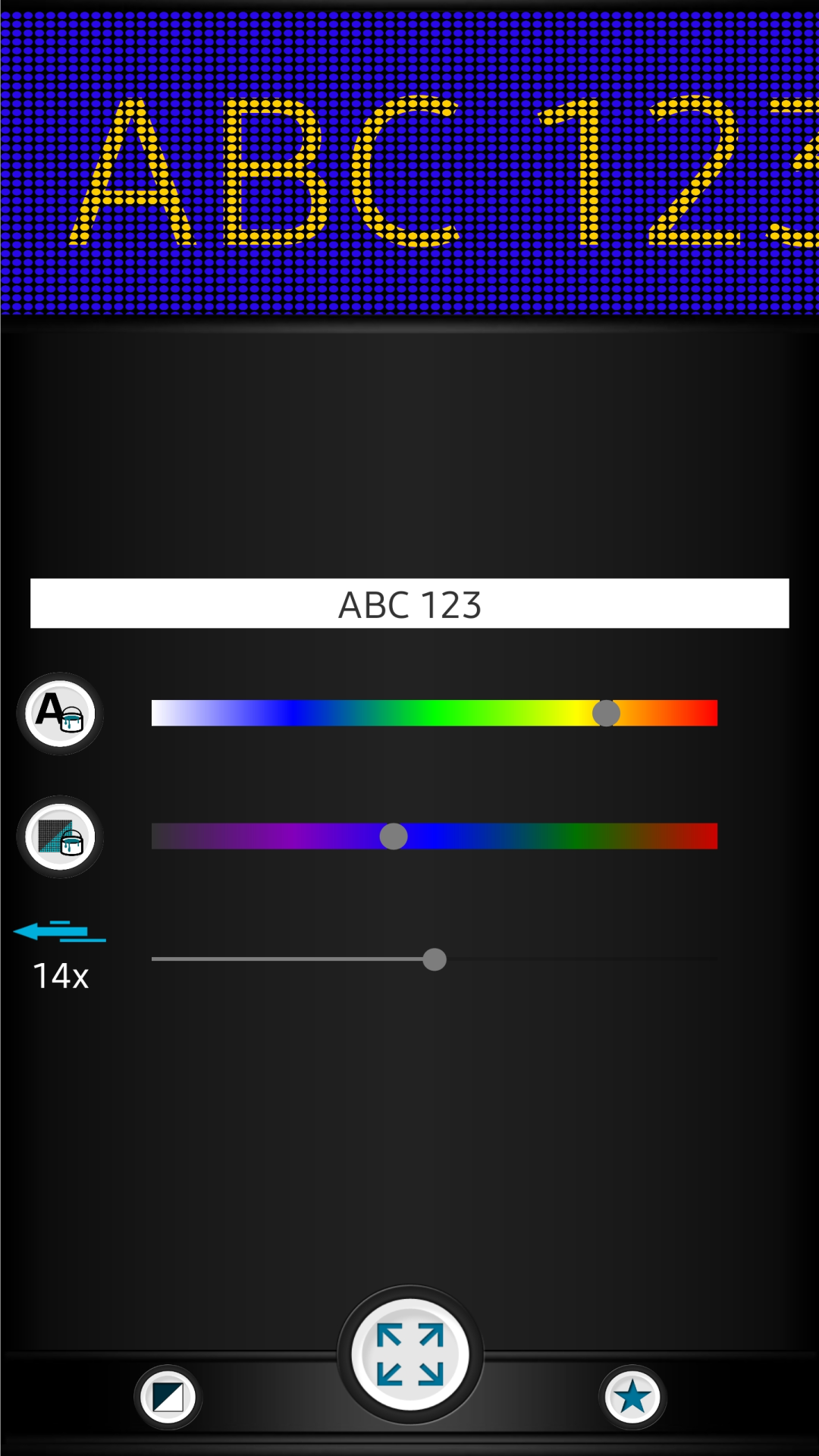Tap the black-white invert theme button
This screenshot has height=1456, width=819.
[x=168, y=1397]
